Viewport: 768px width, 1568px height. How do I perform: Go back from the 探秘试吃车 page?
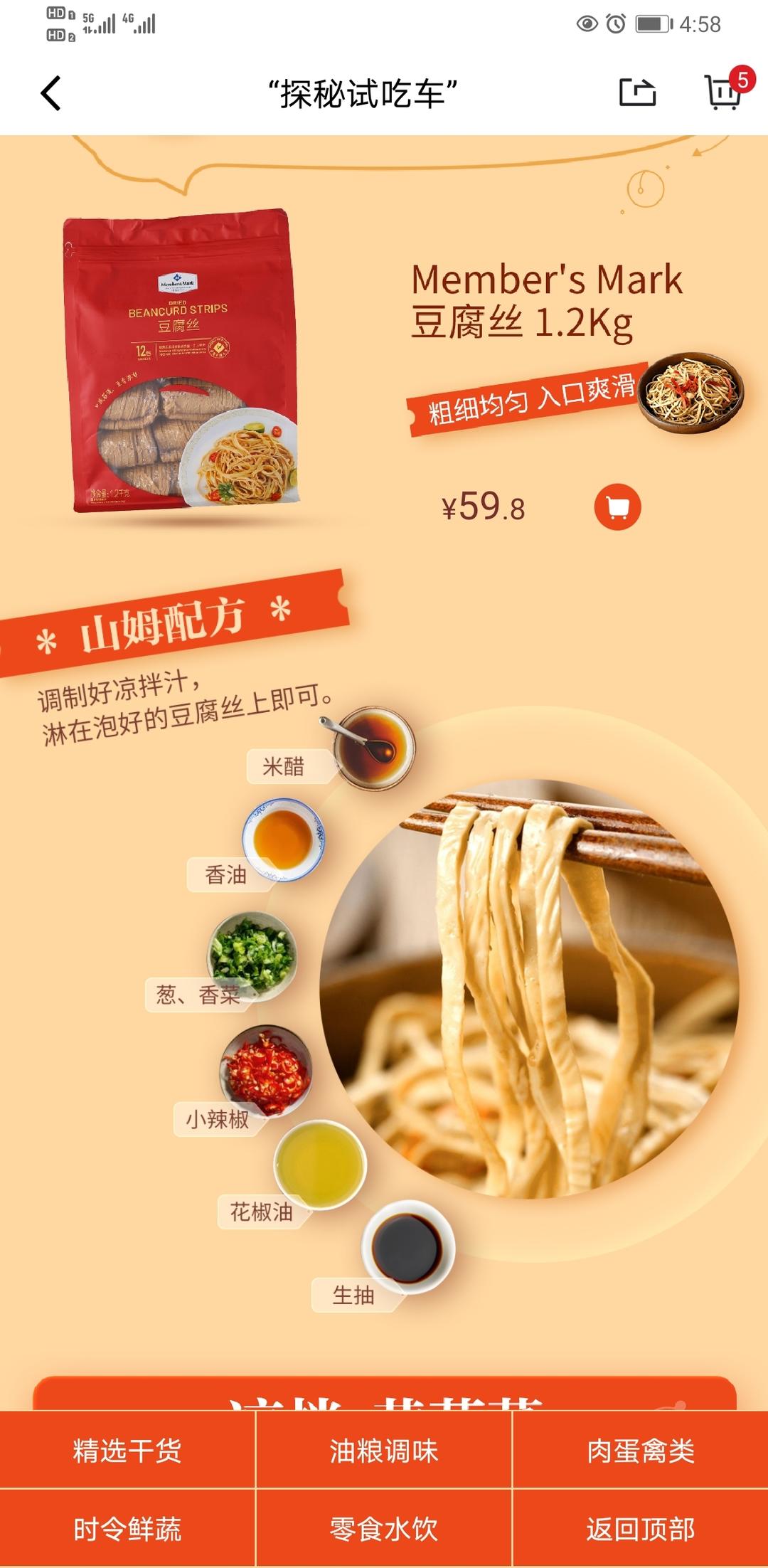coord(50,93)
